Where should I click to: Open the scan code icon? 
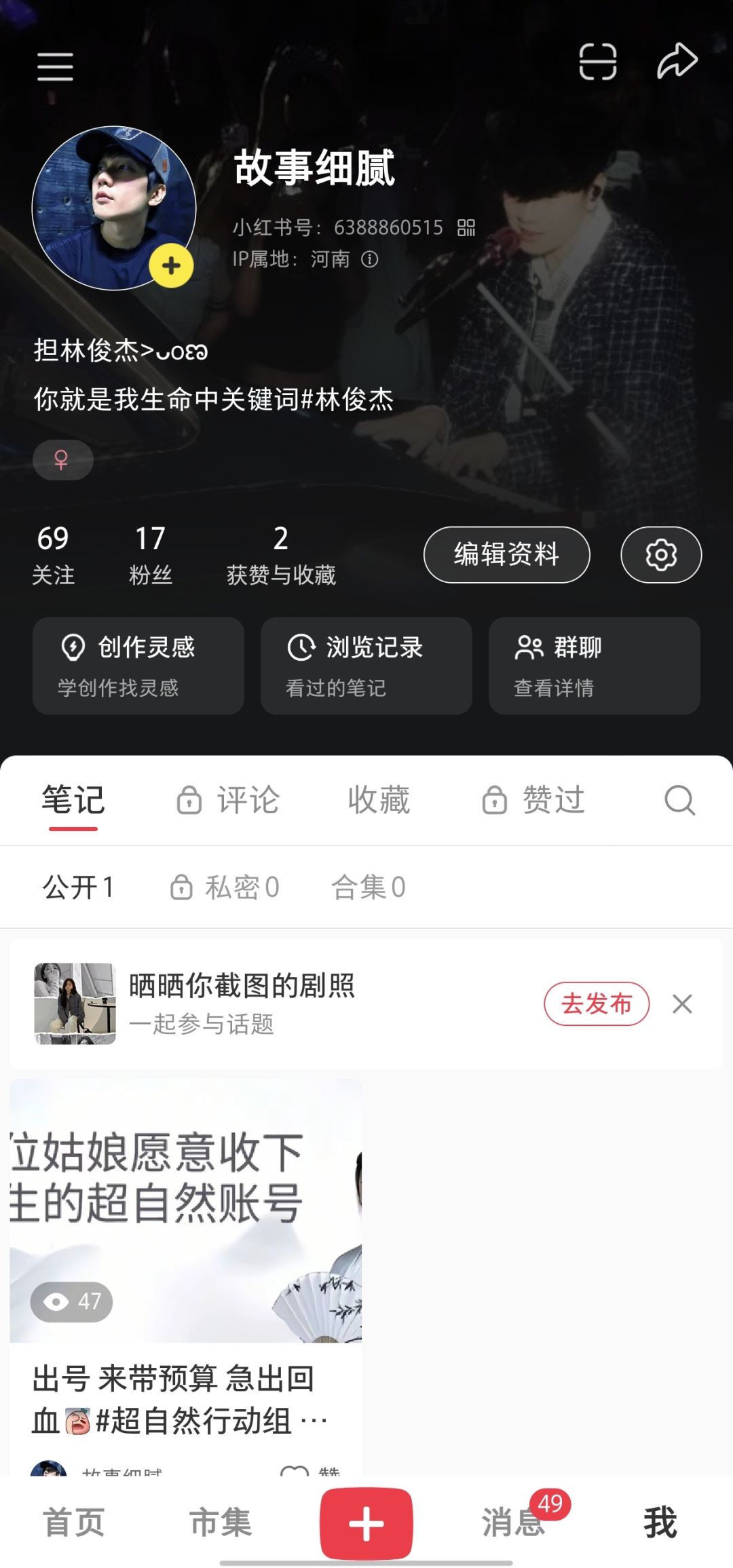point(598,62)
